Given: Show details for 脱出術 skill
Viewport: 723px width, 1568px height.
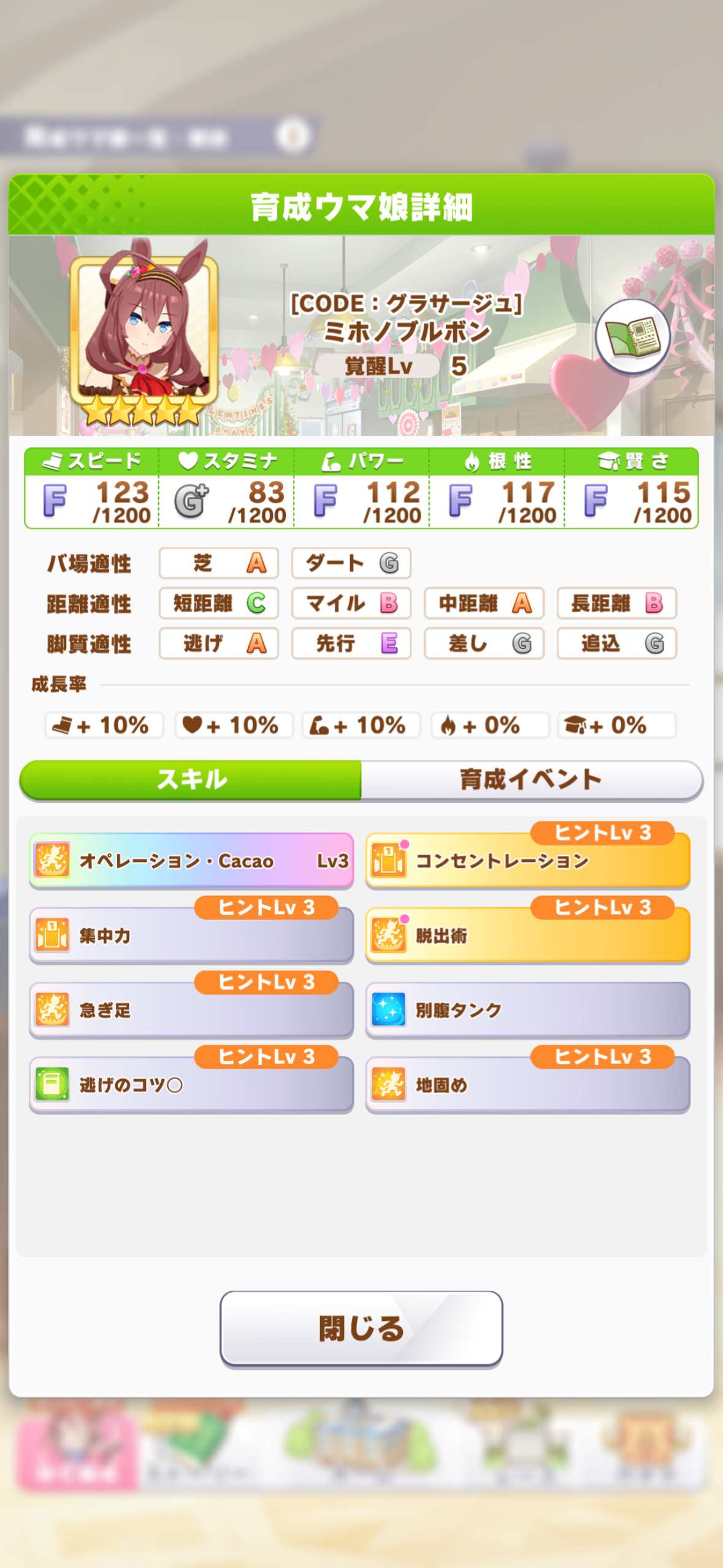Looking at the screenshot, I should pos(527,936).
